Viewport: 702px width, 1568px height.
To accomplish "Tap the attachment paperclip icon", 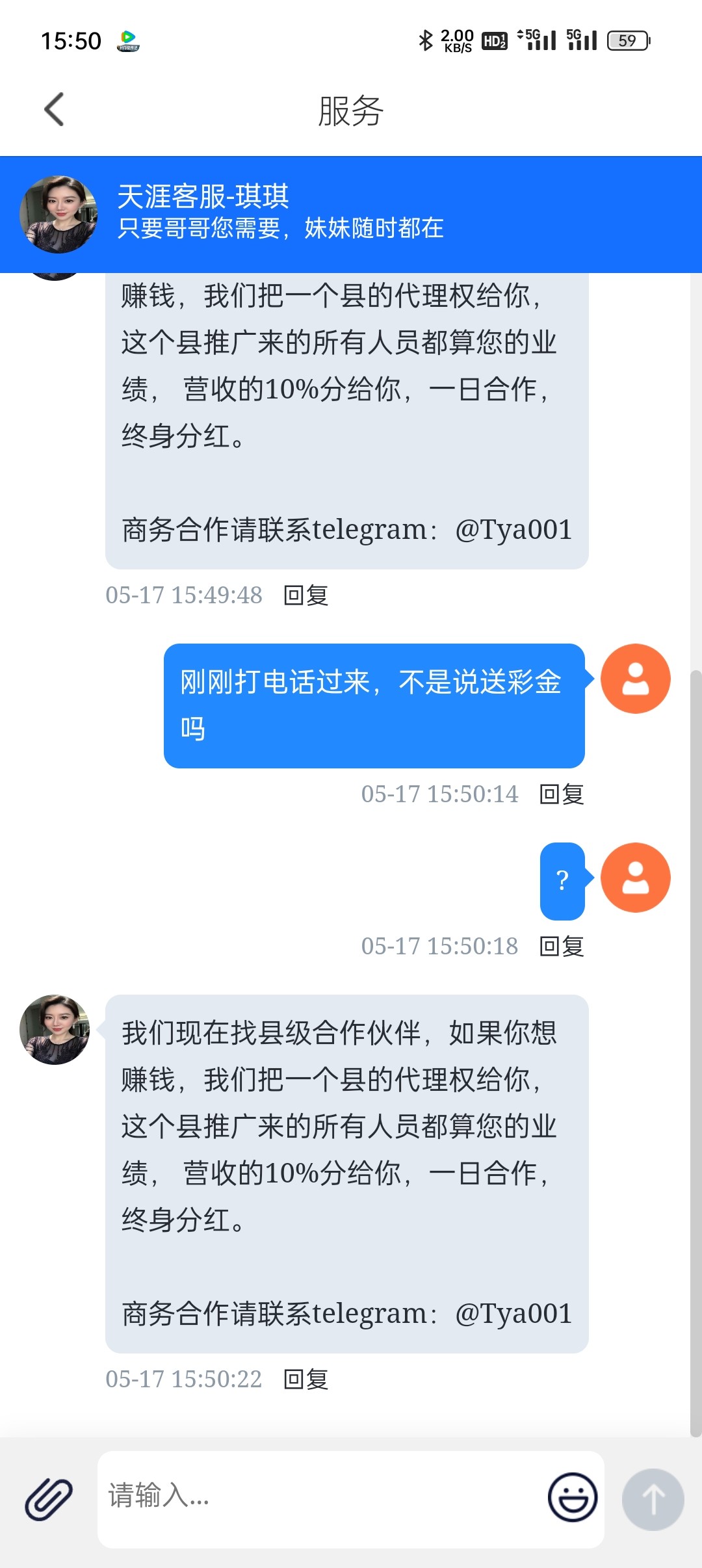I will click(49, 1499).
